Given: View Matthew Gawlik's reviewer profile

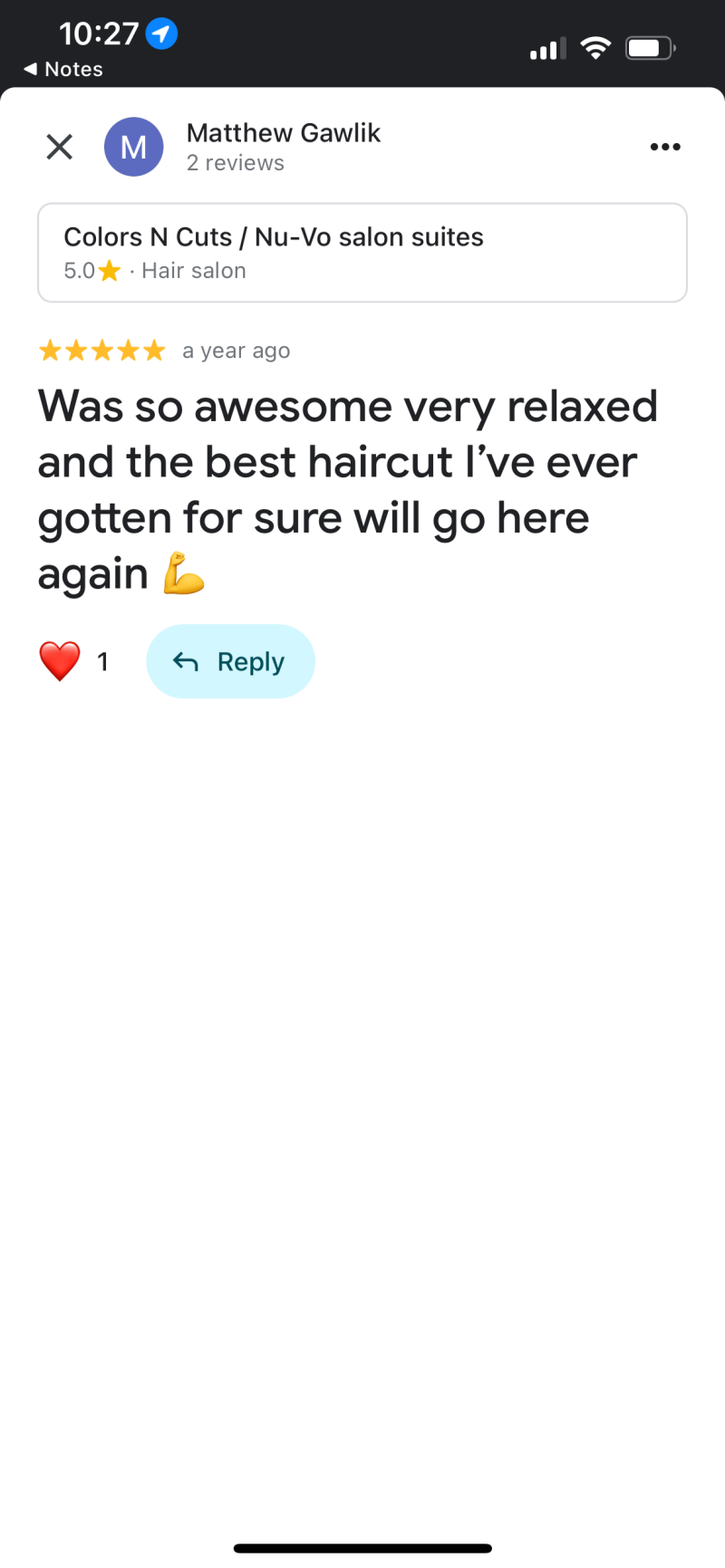Looking at the screenshot, I should 283,133.
